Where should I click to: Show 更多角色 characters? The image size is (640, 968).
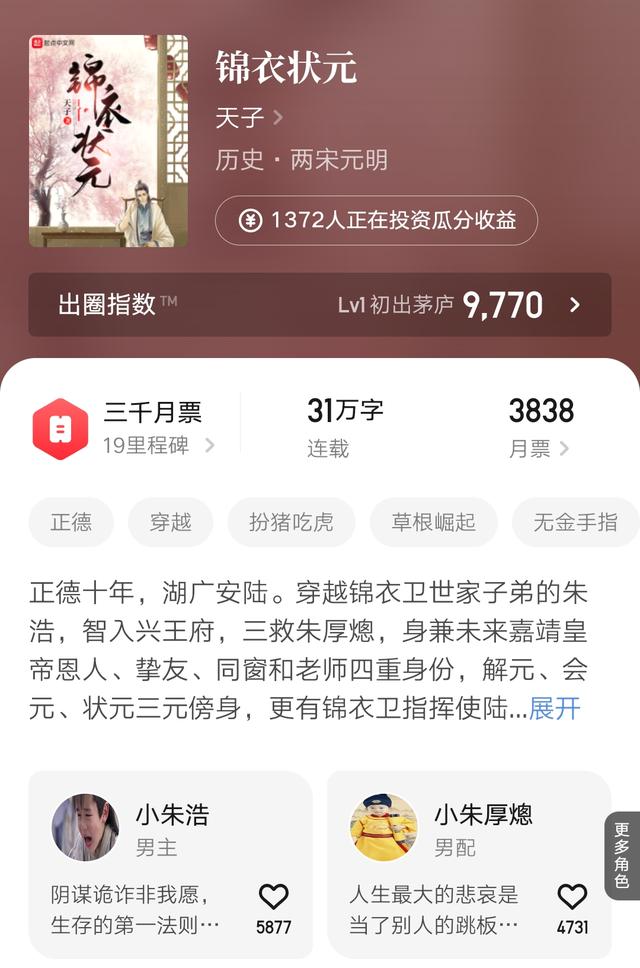621,856
